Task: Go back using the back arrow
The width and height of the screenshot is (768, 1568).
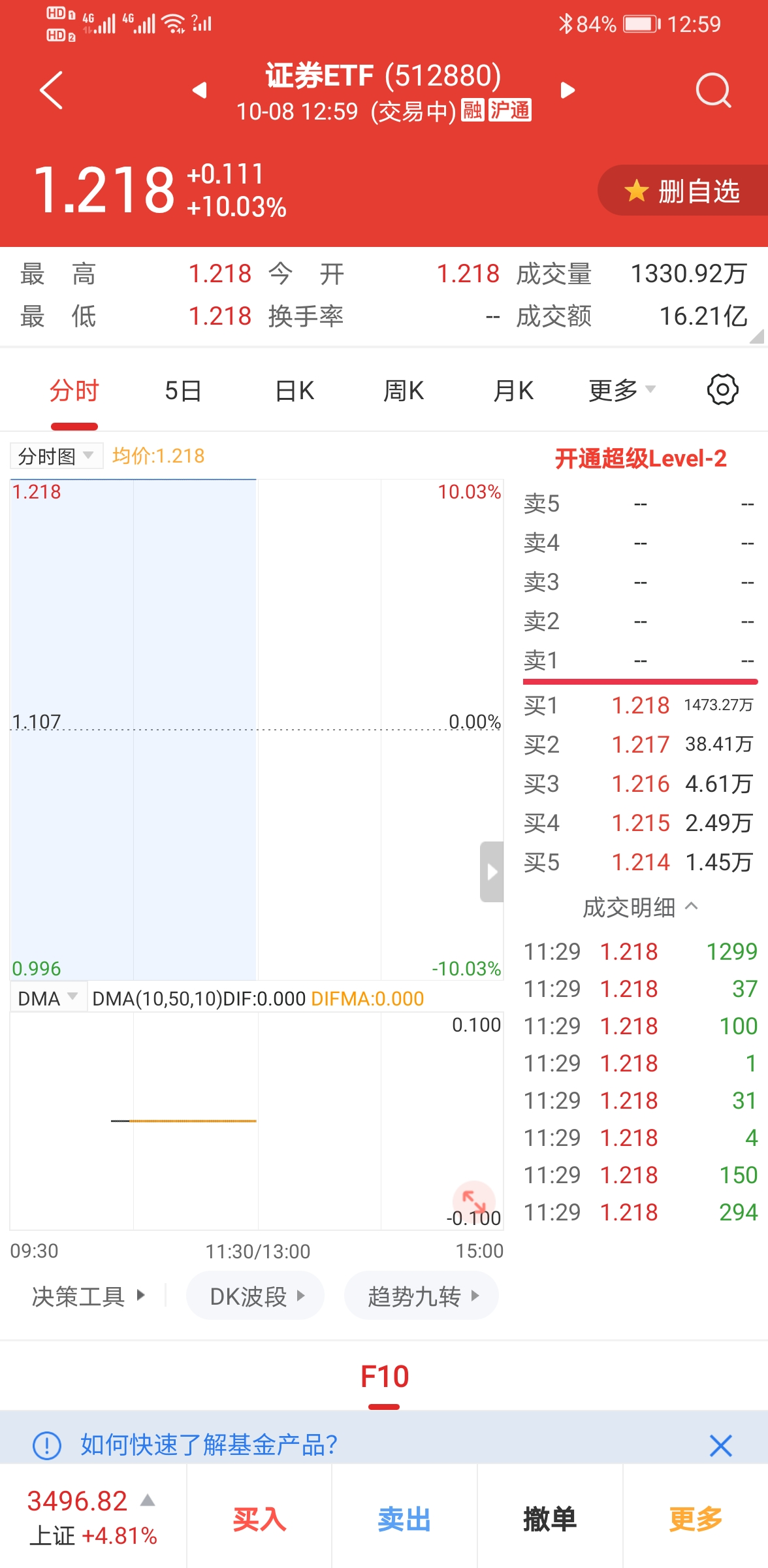Action: pos(52,90)
